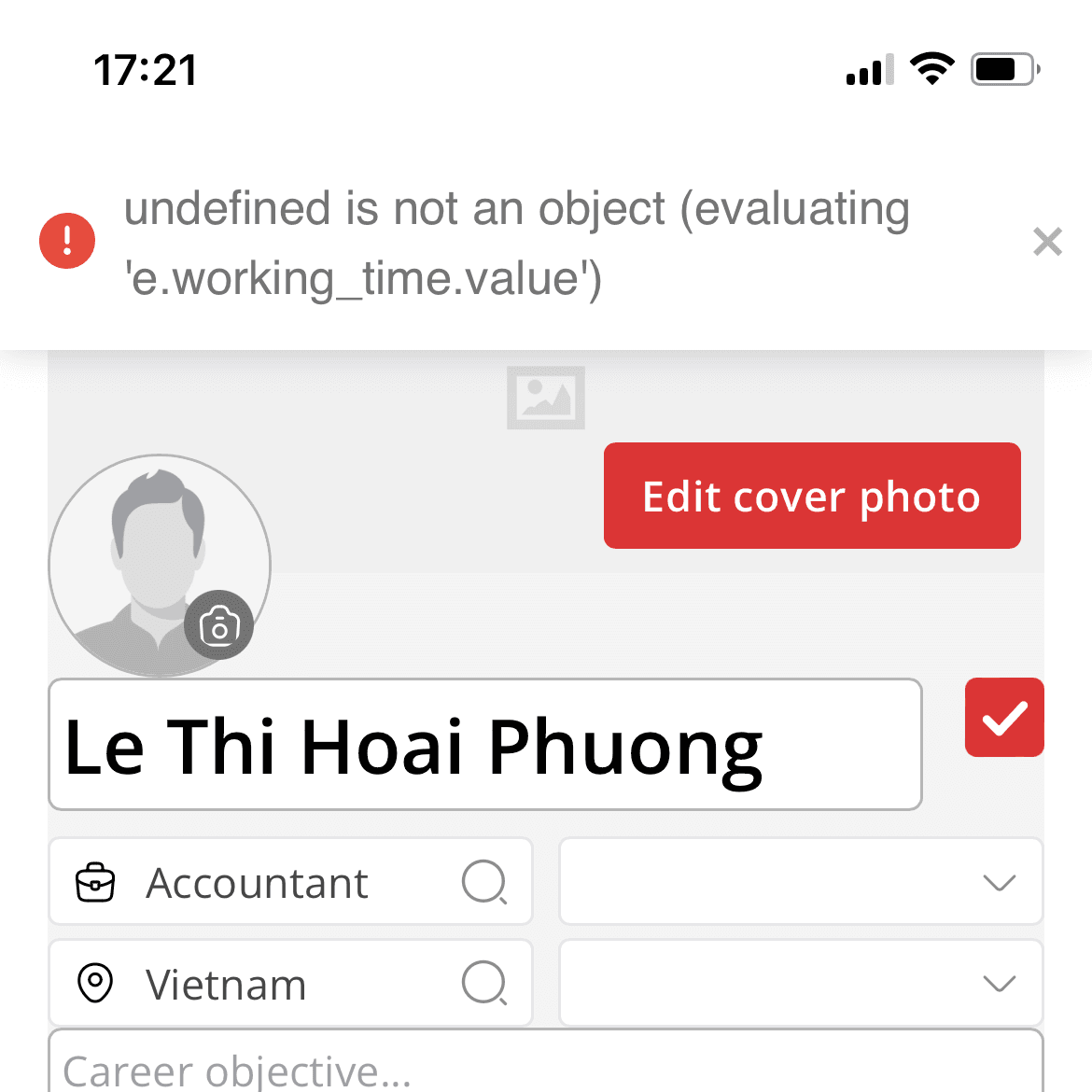The height and width of the screenshot is (1092, 1092).
Task: Tap the Edit cover photo button
Action: coord(811,496)
